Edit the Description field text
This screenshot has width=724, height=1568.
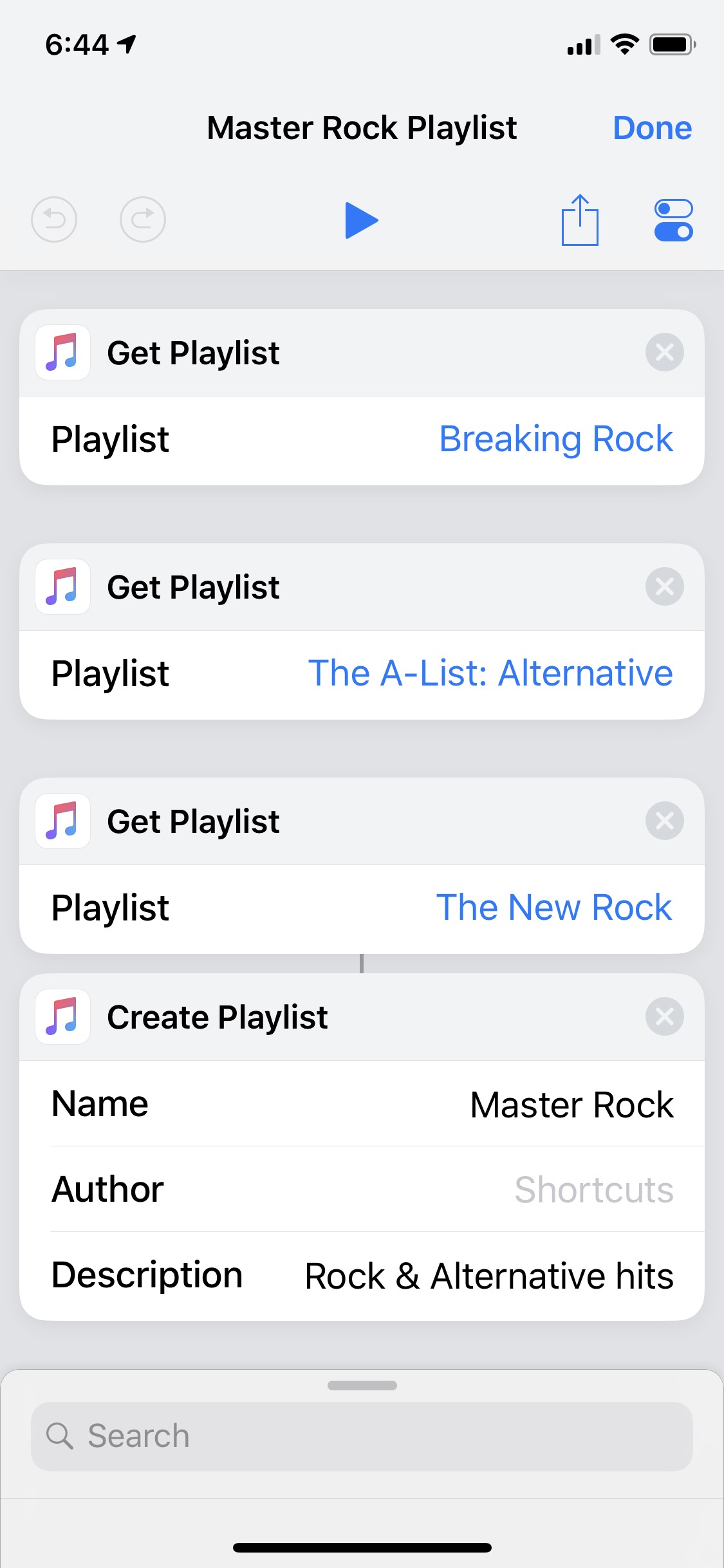(x=489, y=1276)
